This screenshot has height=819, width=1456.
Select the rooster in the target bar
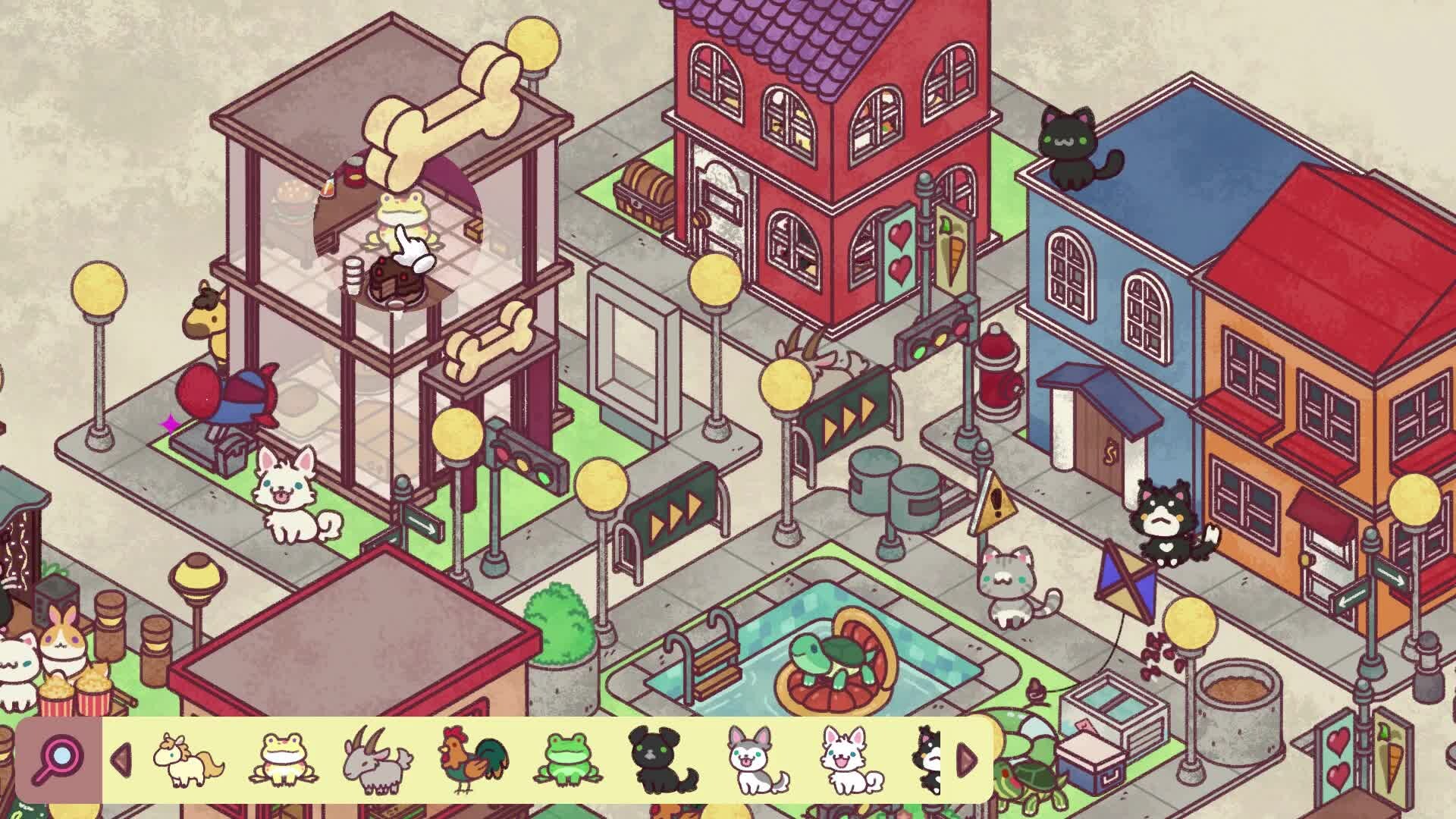(473, 760)
